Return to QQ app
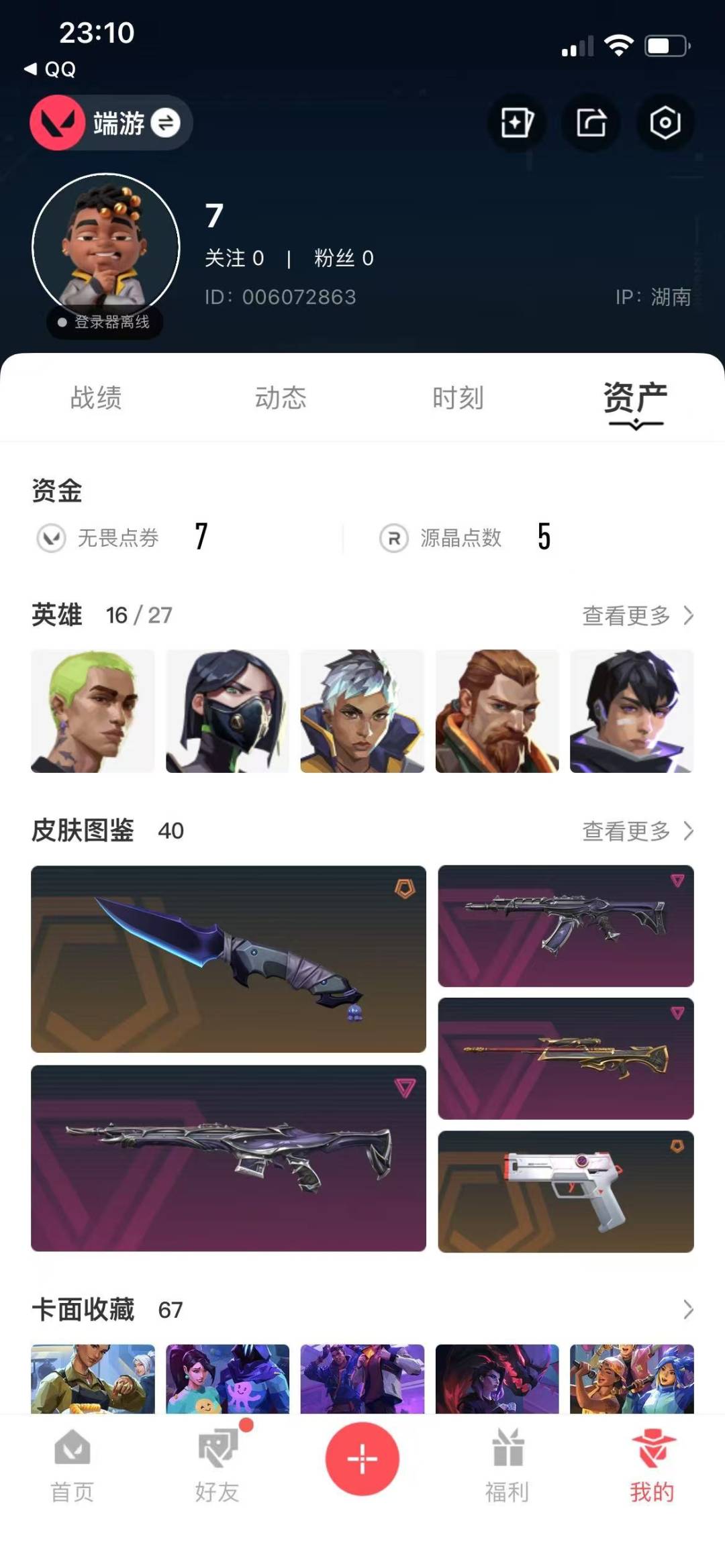The width and height of the screenshot is (725, 1568). click(x=50, y=69)
